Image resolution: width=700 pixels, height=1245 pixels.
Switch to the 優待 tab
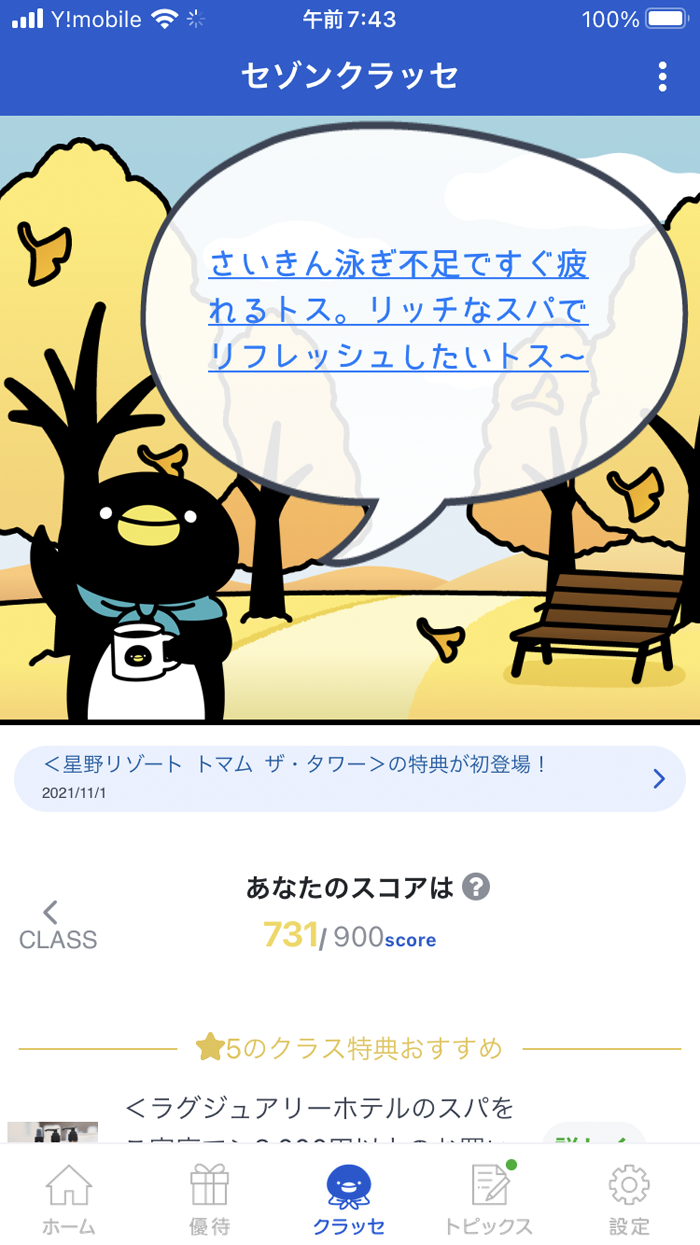click(x=210, y=1198)
